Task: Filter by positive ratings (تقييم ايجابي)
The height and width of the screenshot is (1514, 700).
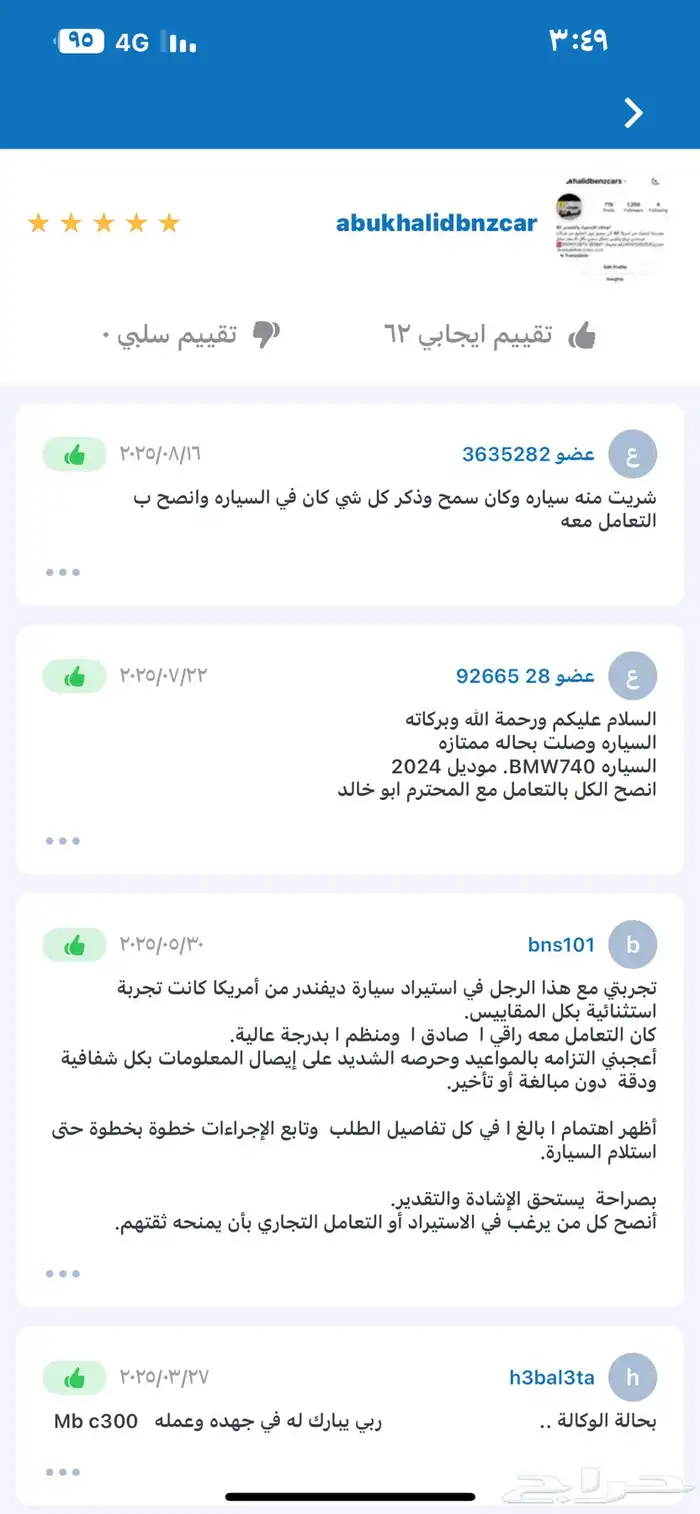Action: pos(490,335)
